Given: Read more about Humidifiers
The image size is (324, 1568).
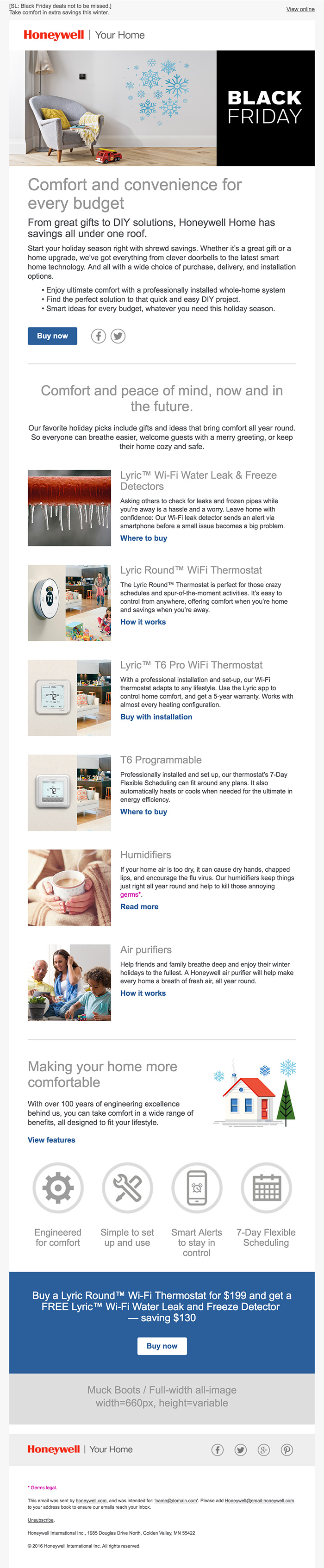Looking at the screenshot, I should 139,907.
